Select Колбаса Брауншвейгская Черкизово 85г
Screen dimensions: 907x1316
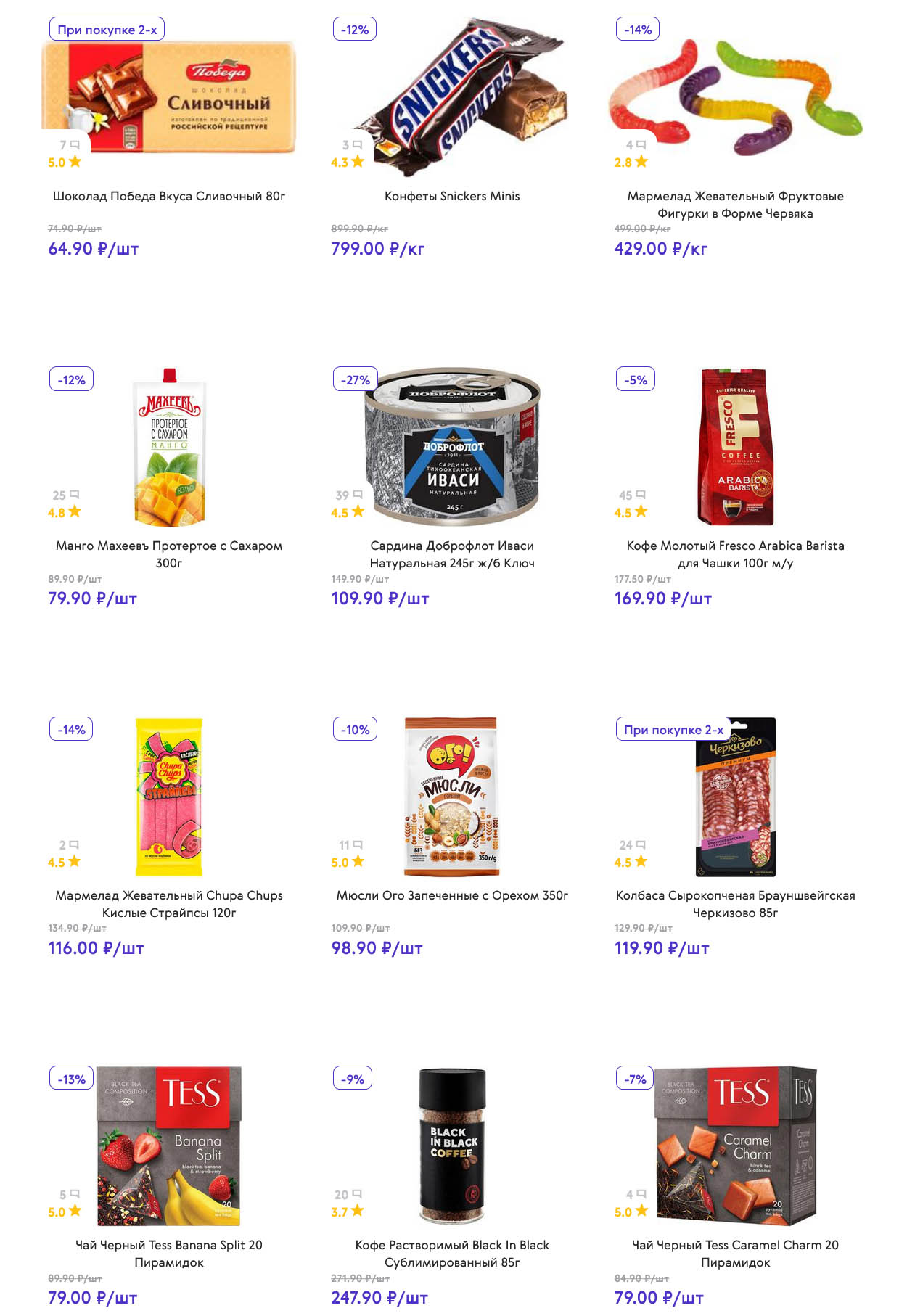coord(734,903)
